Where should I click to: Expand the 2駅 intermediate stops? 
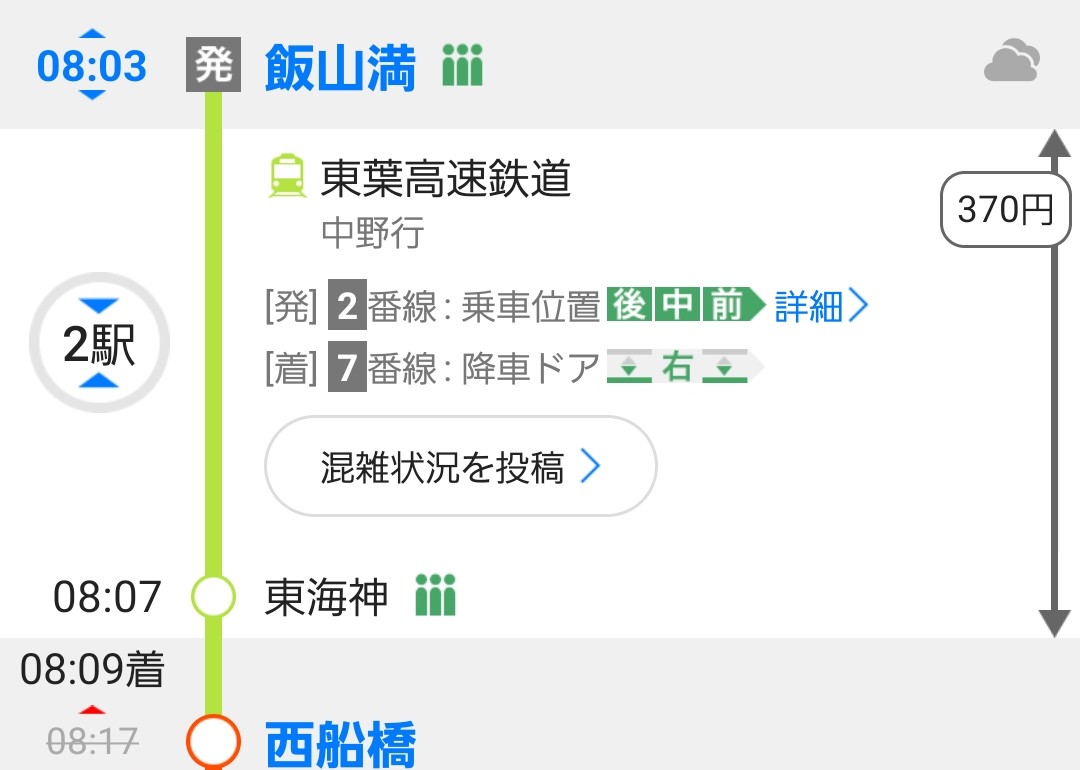[99, 344]
